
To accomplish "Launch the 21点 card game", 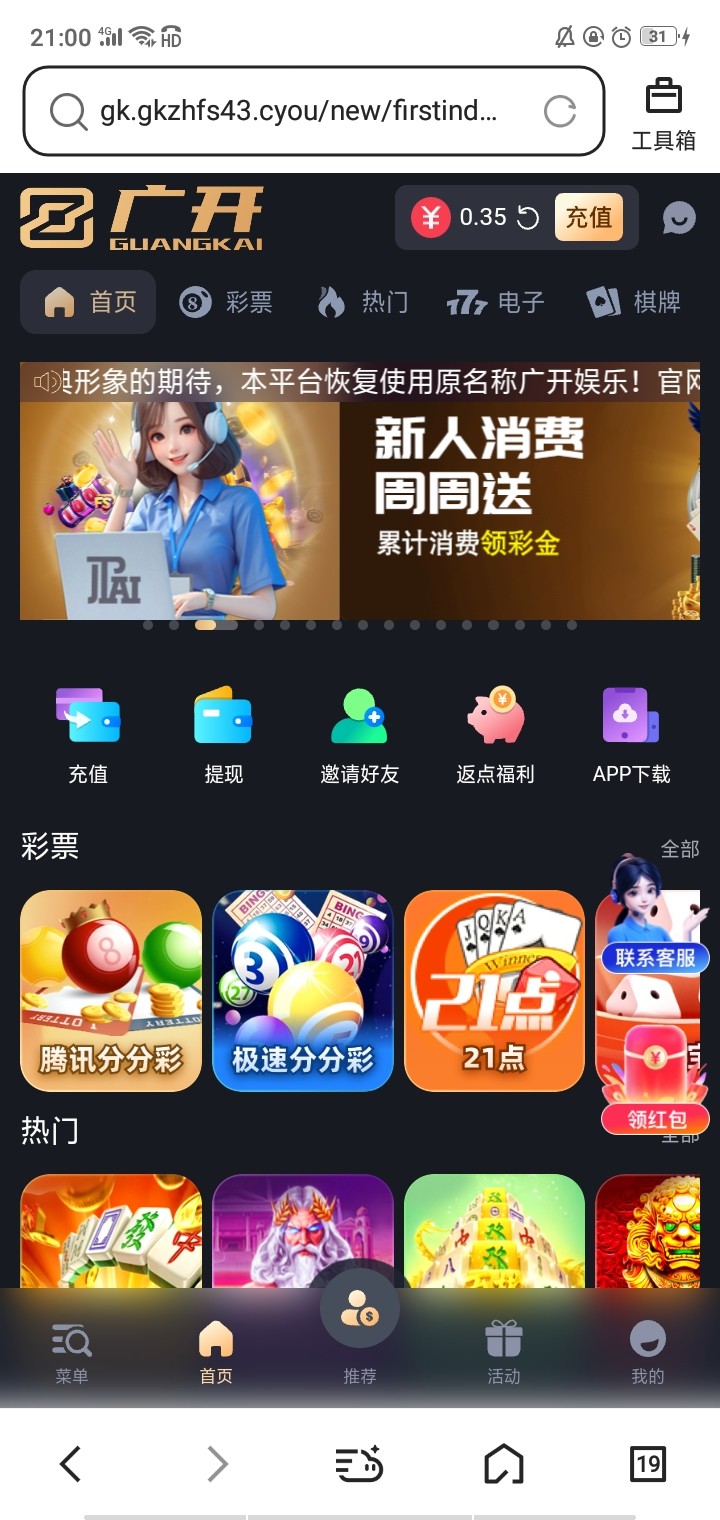I will 494,990.
